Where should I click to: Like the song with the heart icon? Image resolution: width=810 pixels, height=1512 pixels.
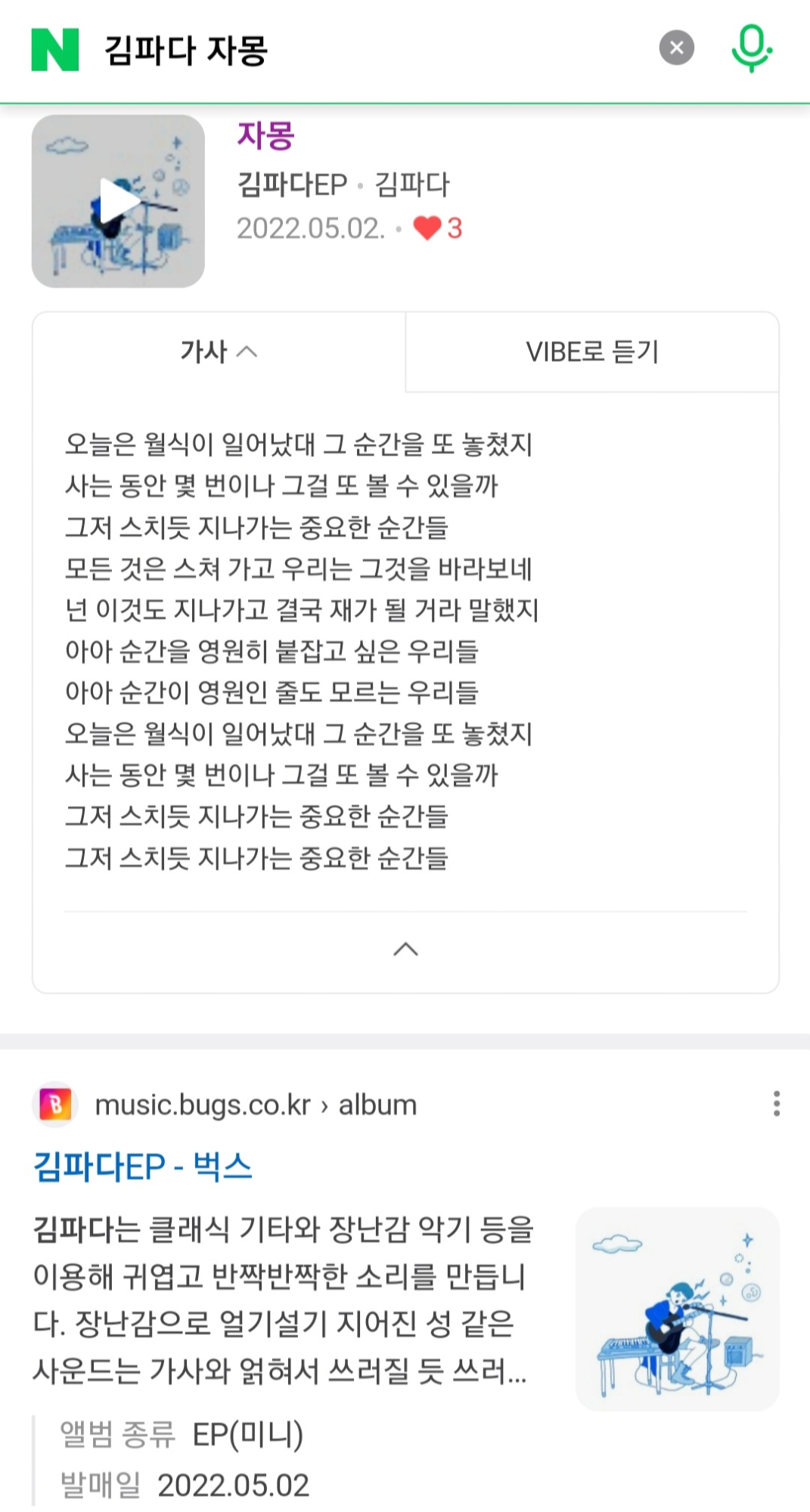point(428,228)
